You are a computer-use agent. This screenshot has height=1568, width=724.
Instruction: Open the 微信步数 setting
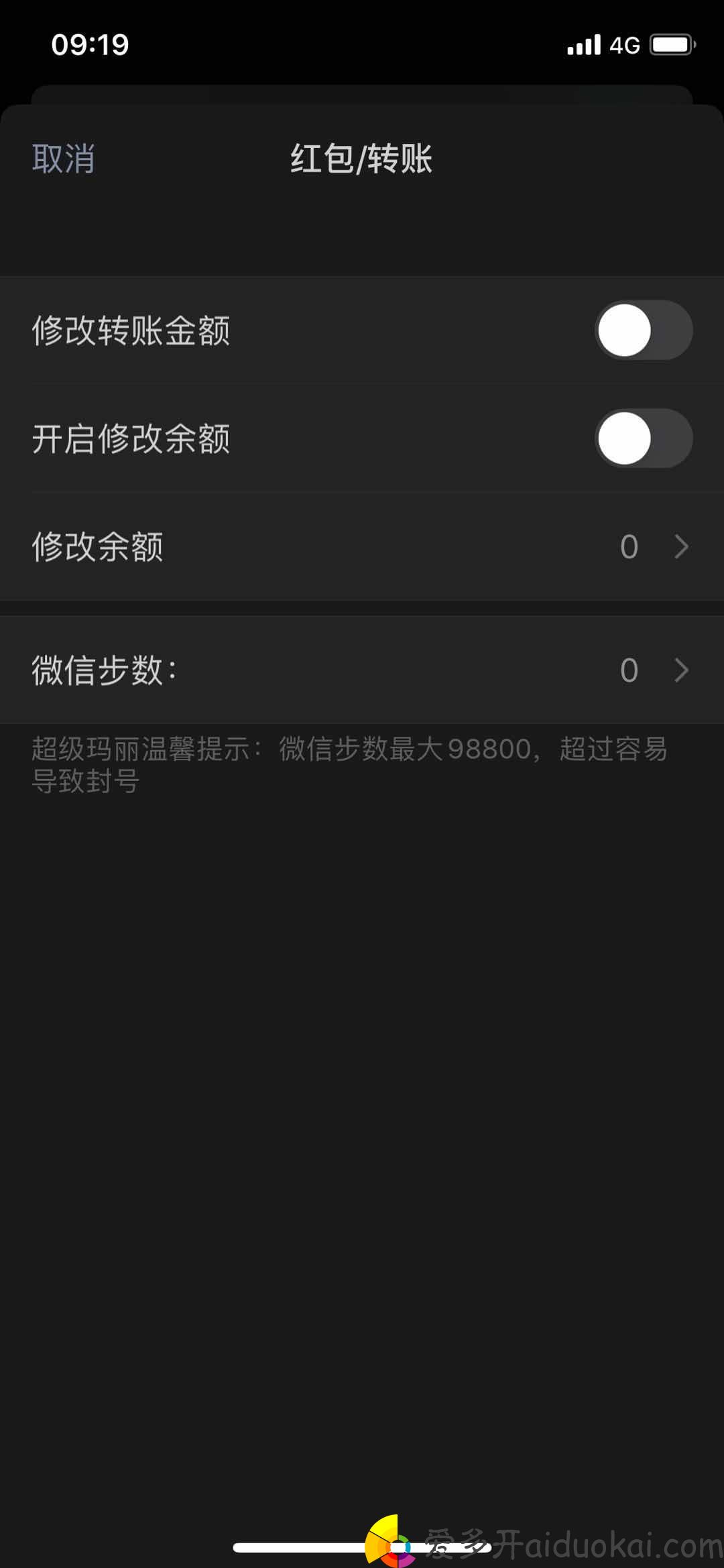pos(362,670)
